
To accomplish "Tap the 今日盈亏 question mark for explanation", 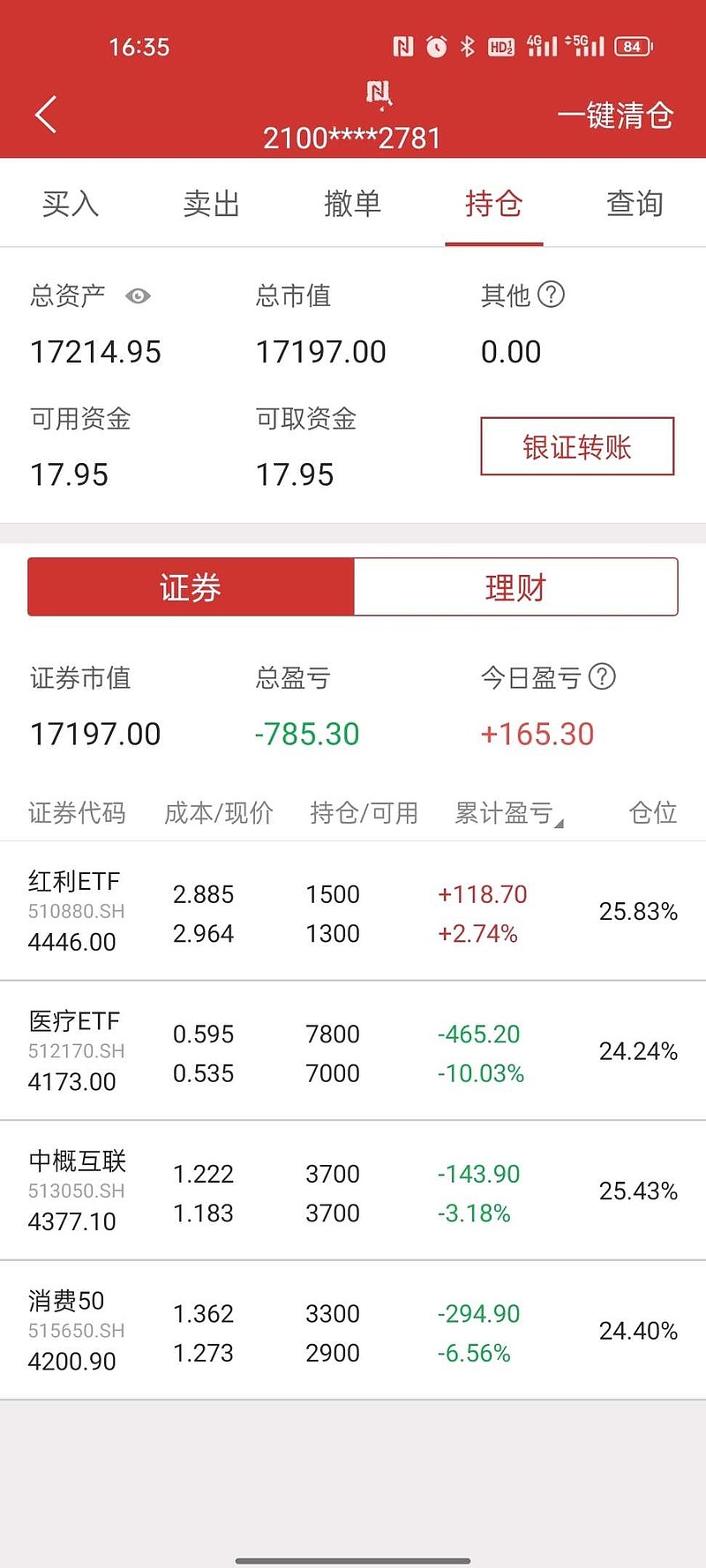I will (x=603, y=676).
